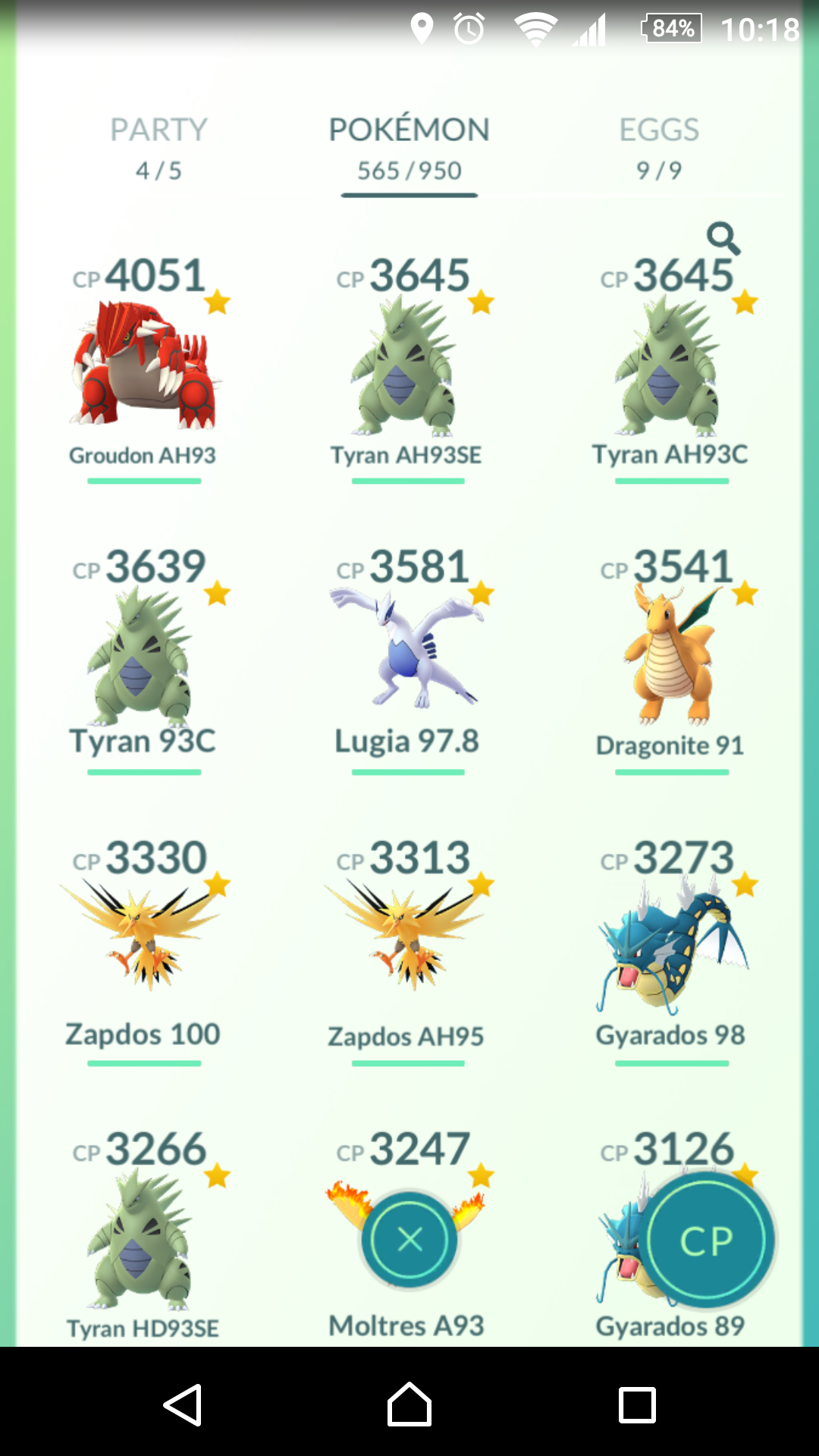Go to the Android home screen
The height and width of the screenshot is (1456, 819).
point(409,1404)
